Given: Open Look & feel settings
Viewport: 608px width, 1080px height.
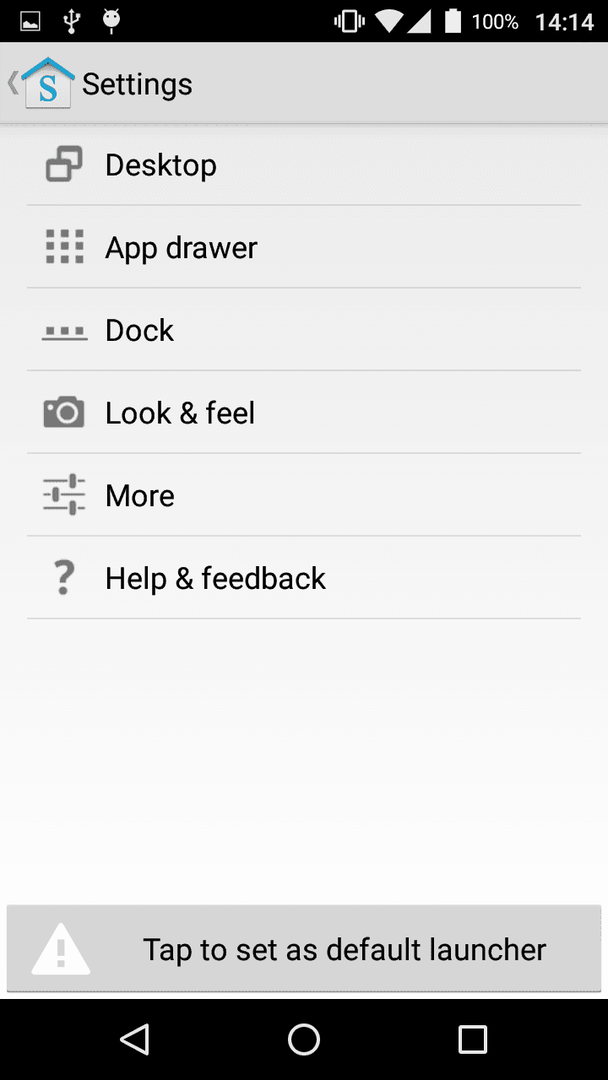Looking at the screenshot, I should pyautogui.click(x=304, y=413).
